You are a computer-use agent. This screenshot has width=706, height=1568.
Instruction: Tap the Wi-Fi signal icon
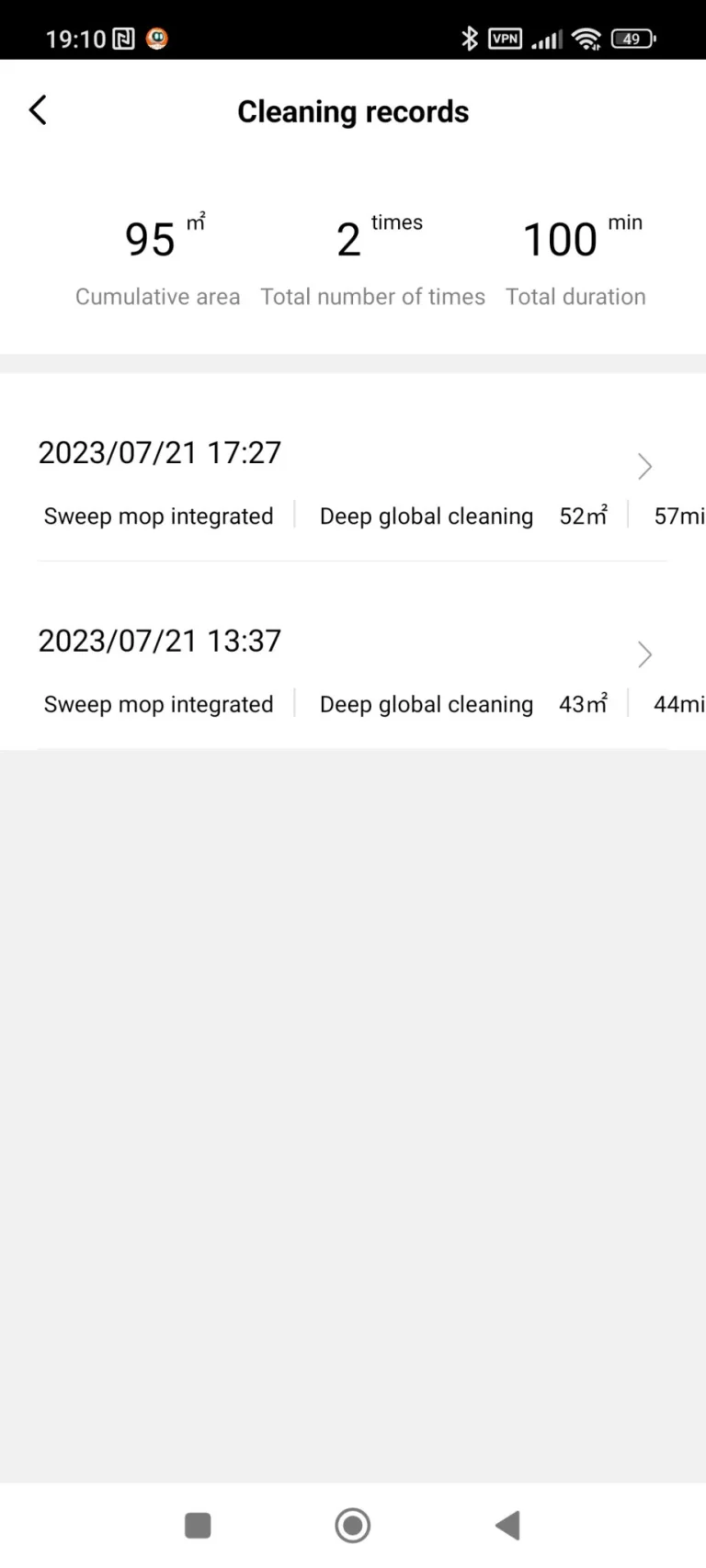[x=586, y=39]
